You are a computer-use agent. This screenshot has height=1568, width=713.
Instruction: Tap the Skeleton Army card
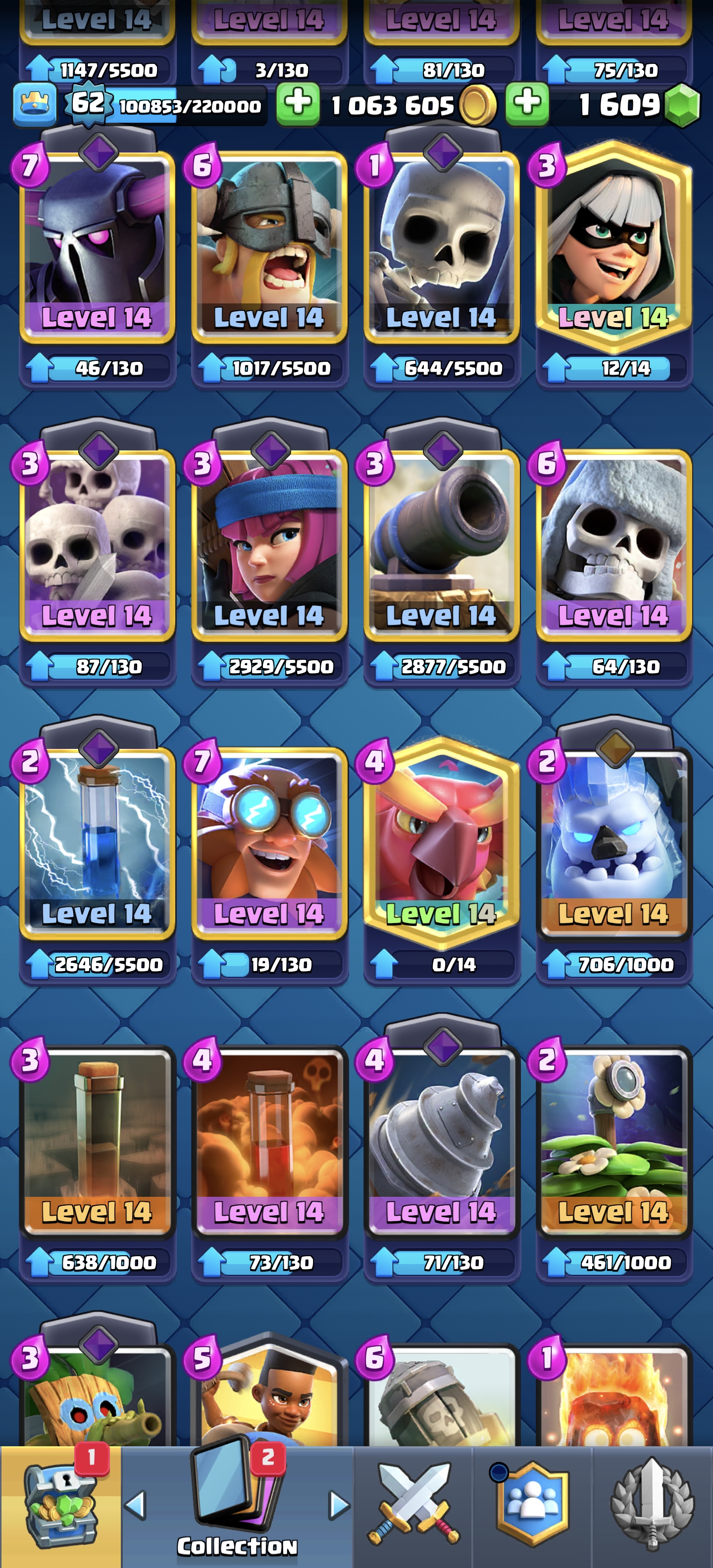[97, 542]
